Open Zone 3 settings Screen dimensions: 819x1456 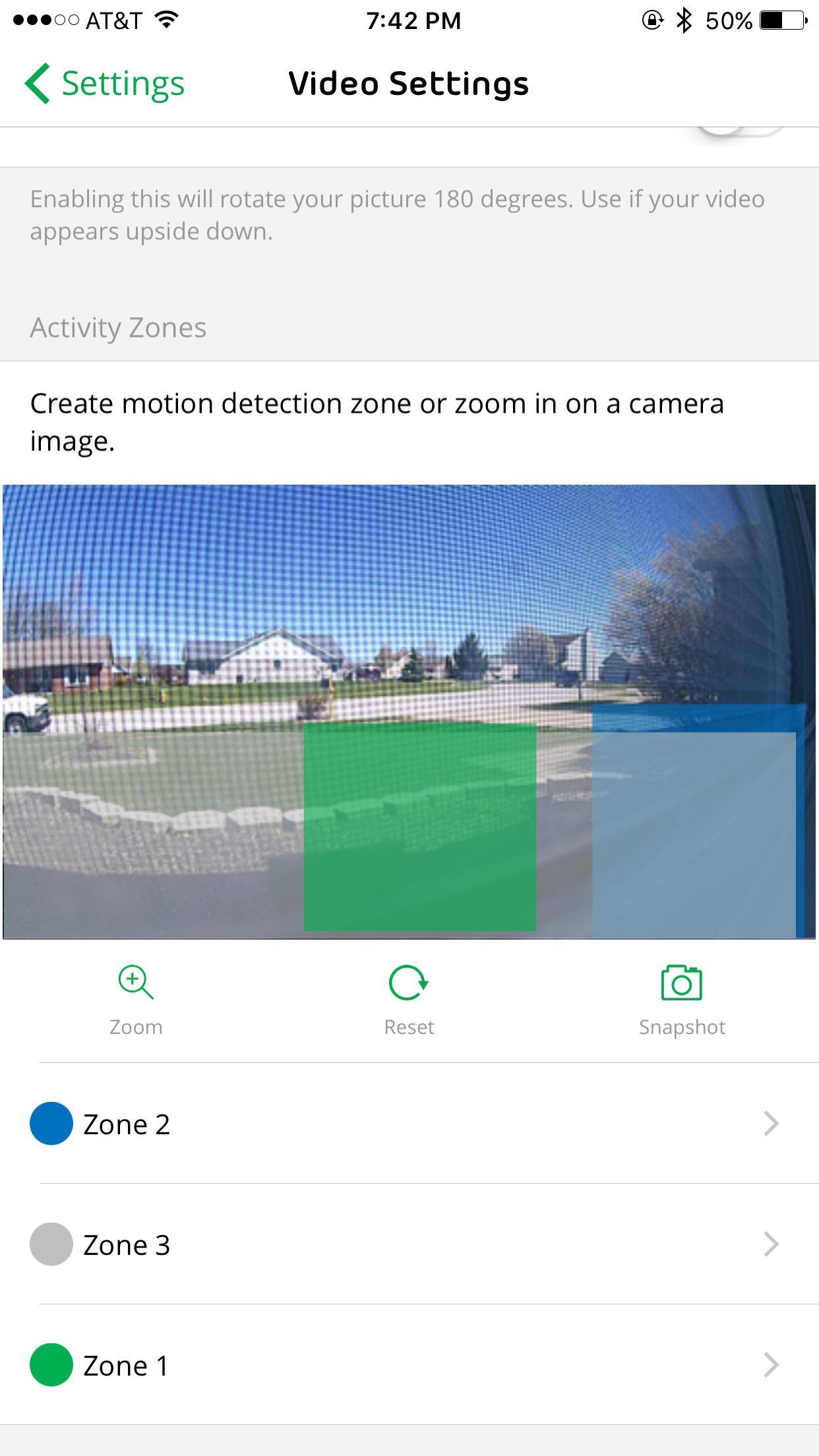[409, 1244]
